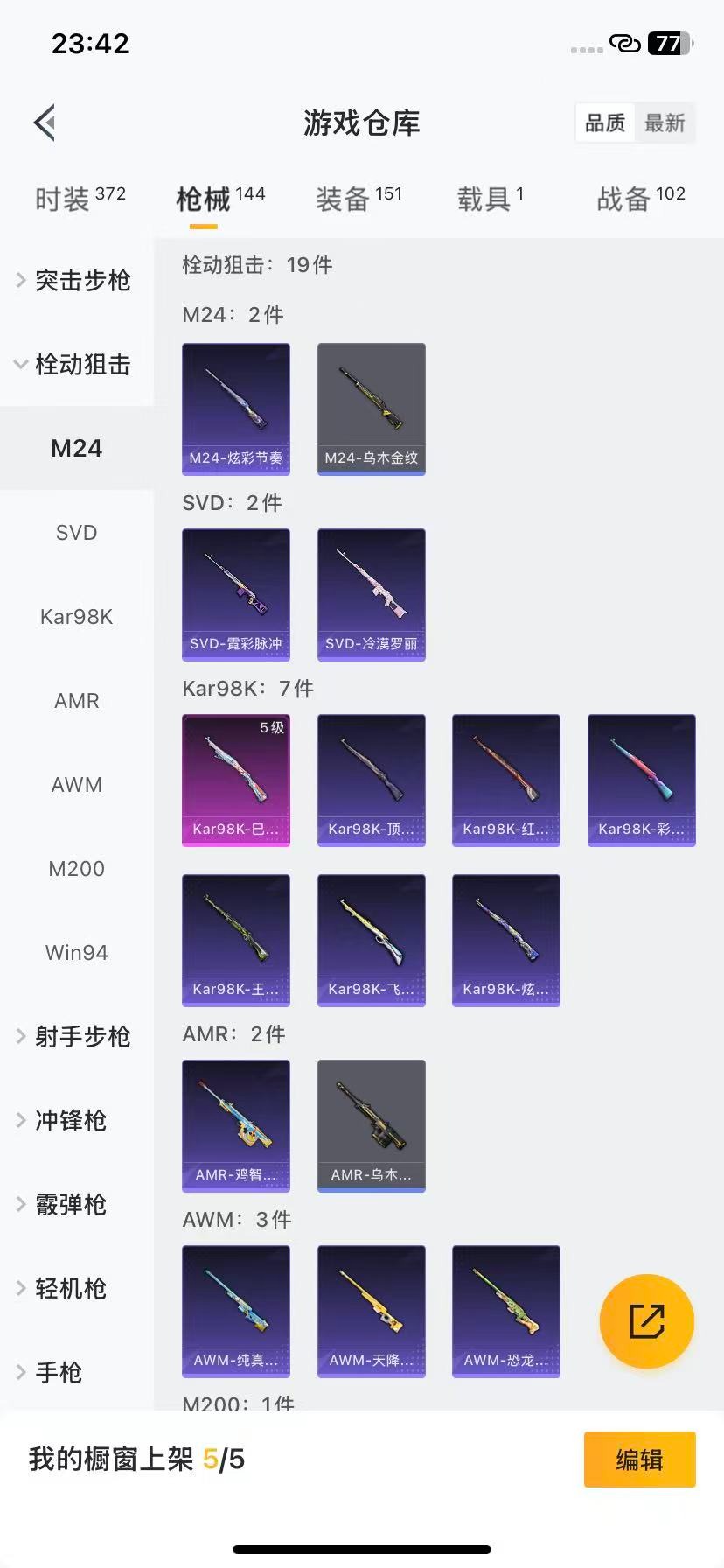The height and width of the screenshot is (1568, 724).
Task: Tap the 编辑 button
Action: (639, 1459)
